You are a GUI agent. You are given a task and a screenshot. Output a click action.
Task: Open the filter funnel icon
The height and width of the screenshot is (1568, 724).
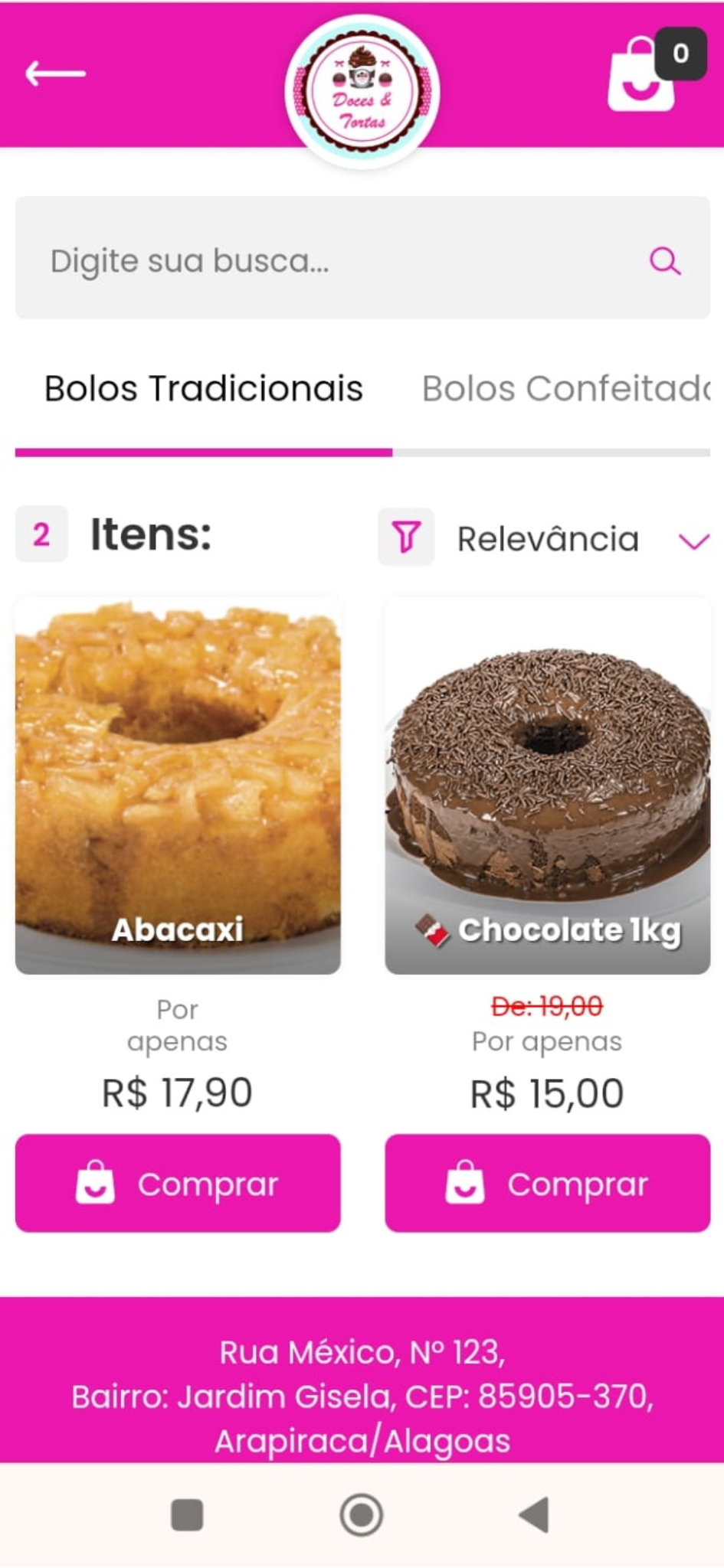tap(406, 537)
